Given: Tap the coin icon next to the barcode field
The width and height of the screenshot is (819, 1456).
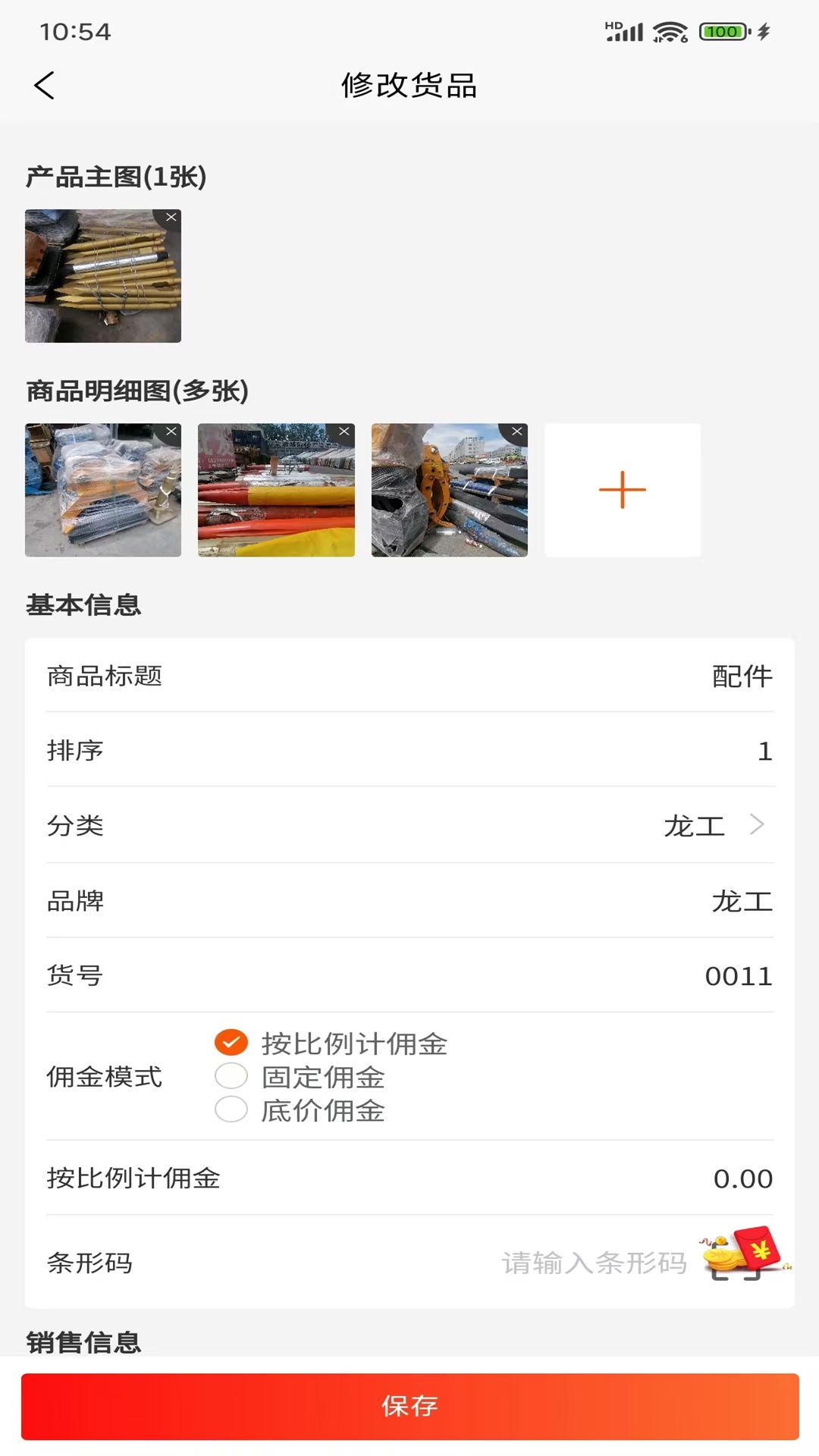Looking at the screenshot, I should (x=722, y=1259).
